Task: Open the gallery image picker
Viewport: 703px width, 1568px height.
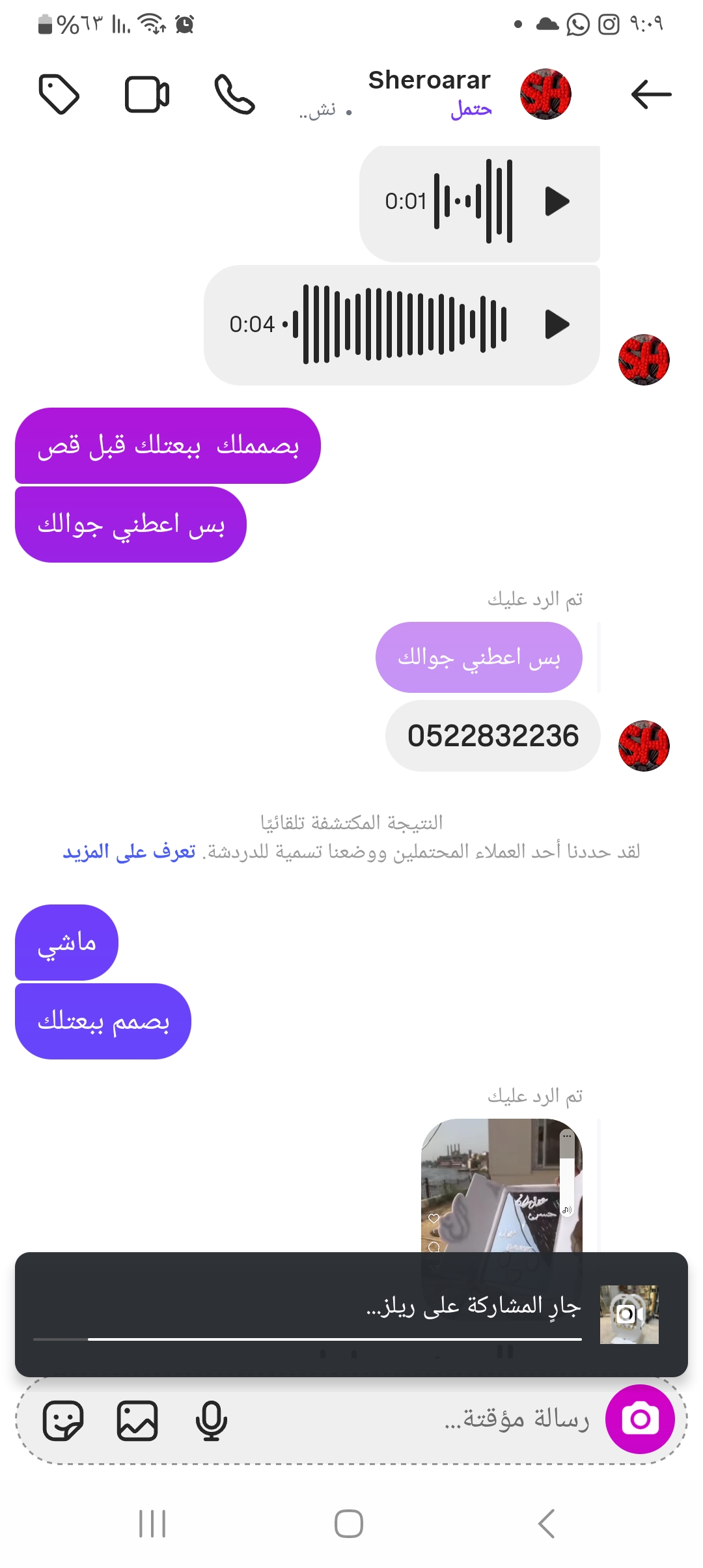Action: click(x=137, y=1420)
